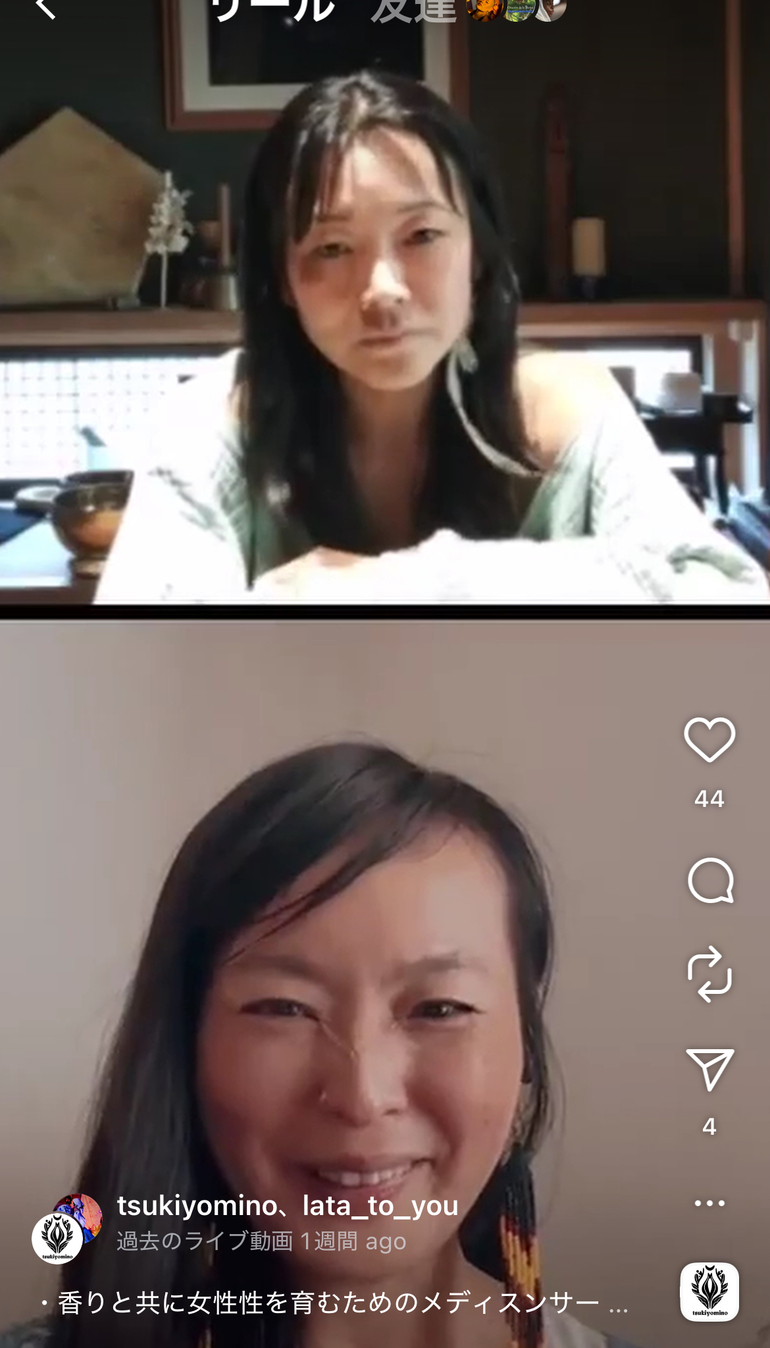
Task: Repost this reel
Action: (709, 974)
